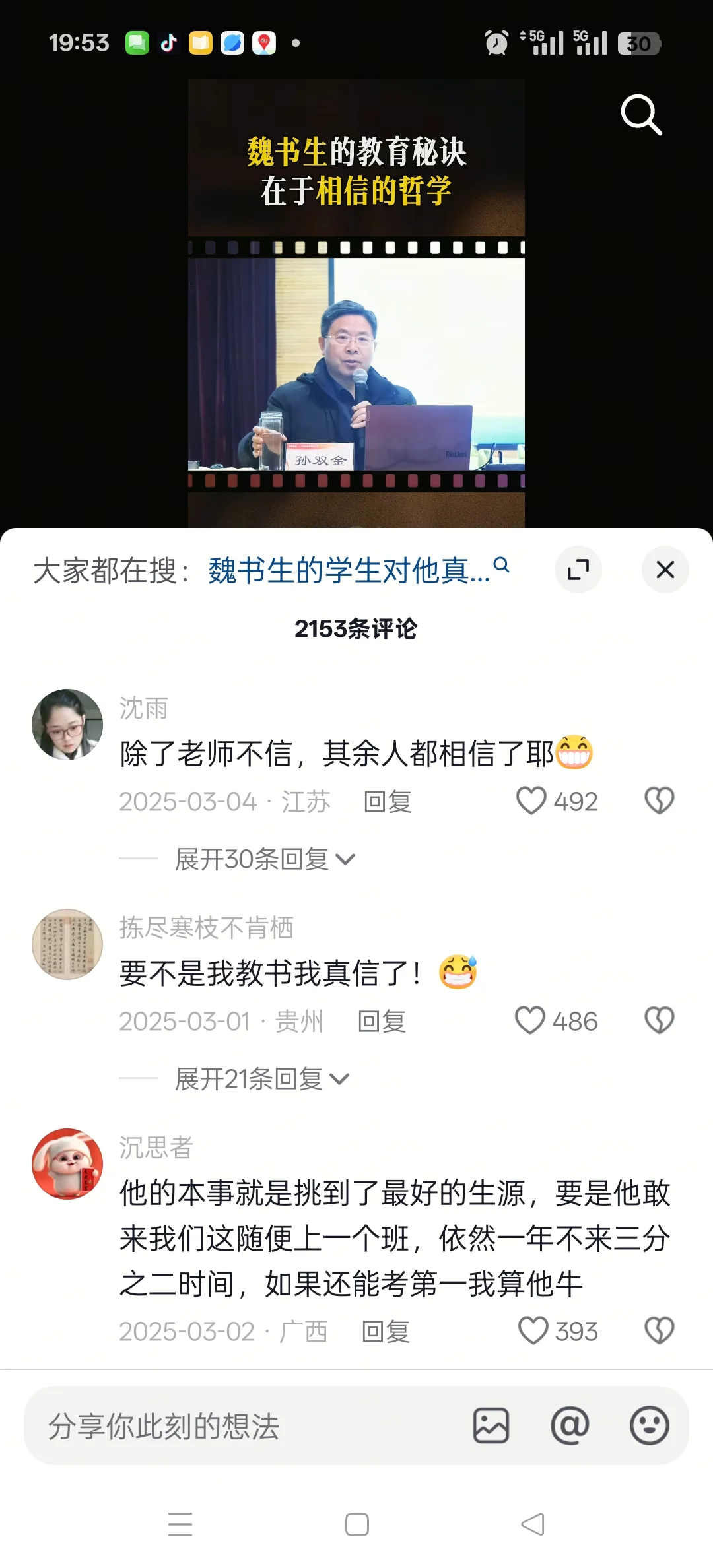Reply to 沉思者's comment
Screen dimensions: 713x1568
click(386, 1332)
